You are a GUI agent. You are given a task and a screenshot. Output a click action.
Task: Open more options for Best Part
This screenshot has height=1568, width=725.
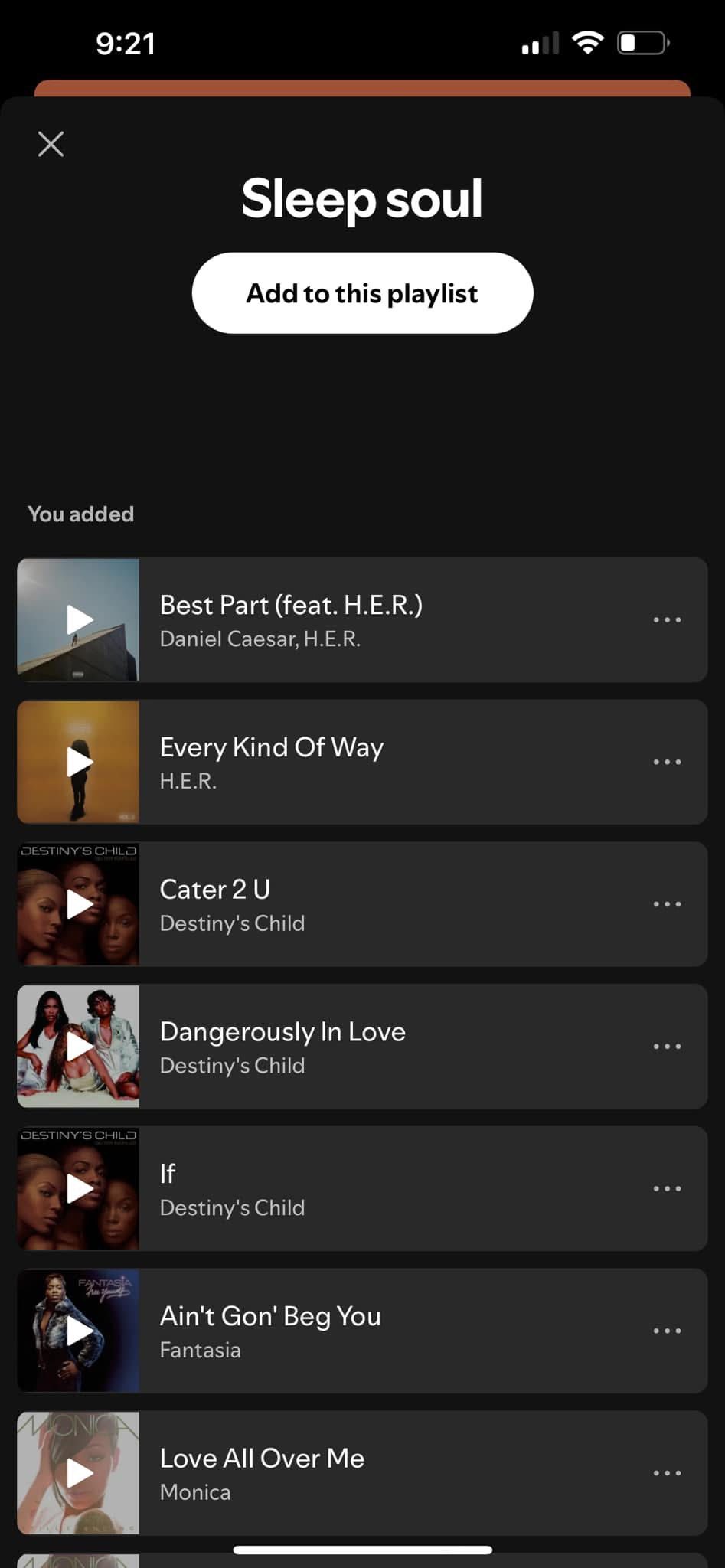point(667,620)
